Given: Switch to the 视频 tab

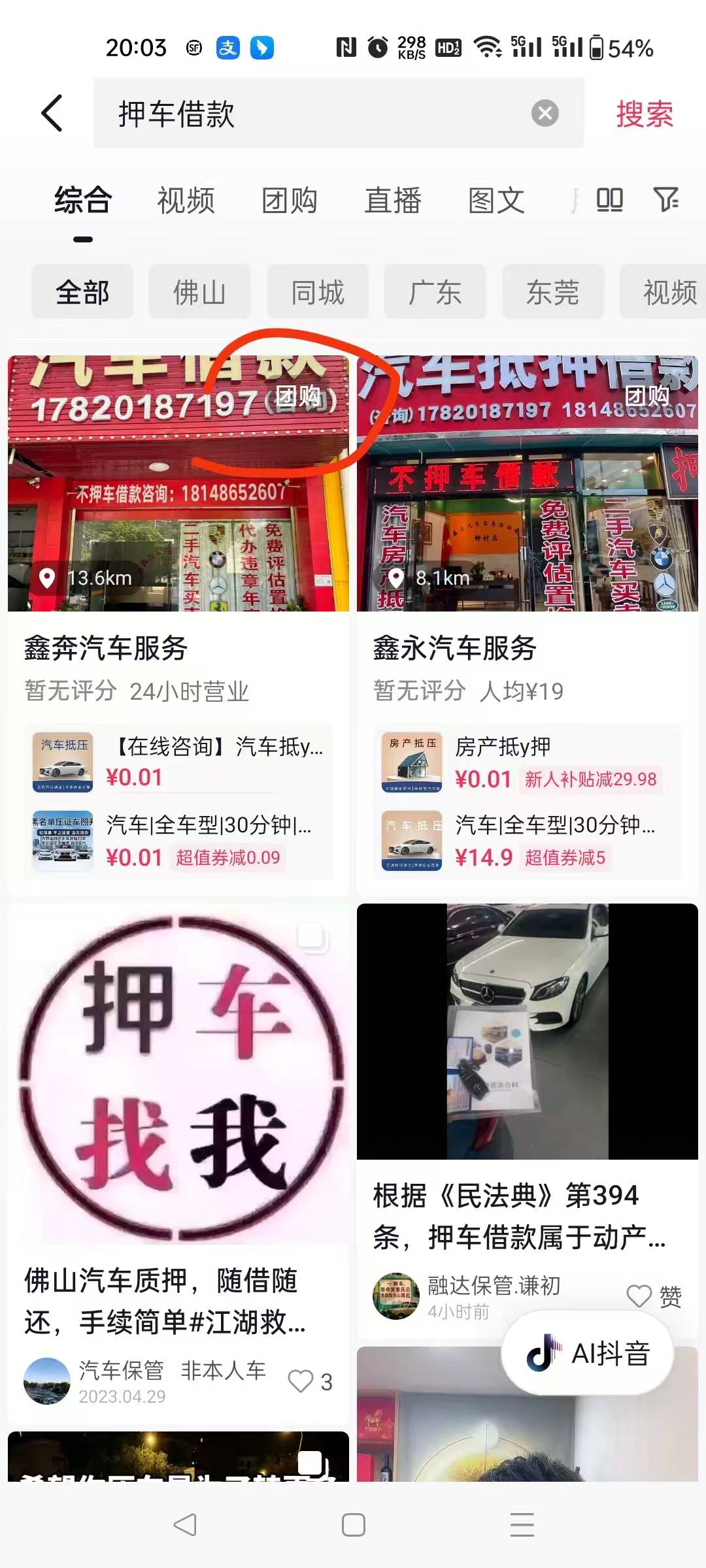Looking at the screenshot, I should click(x=186, y=200).
